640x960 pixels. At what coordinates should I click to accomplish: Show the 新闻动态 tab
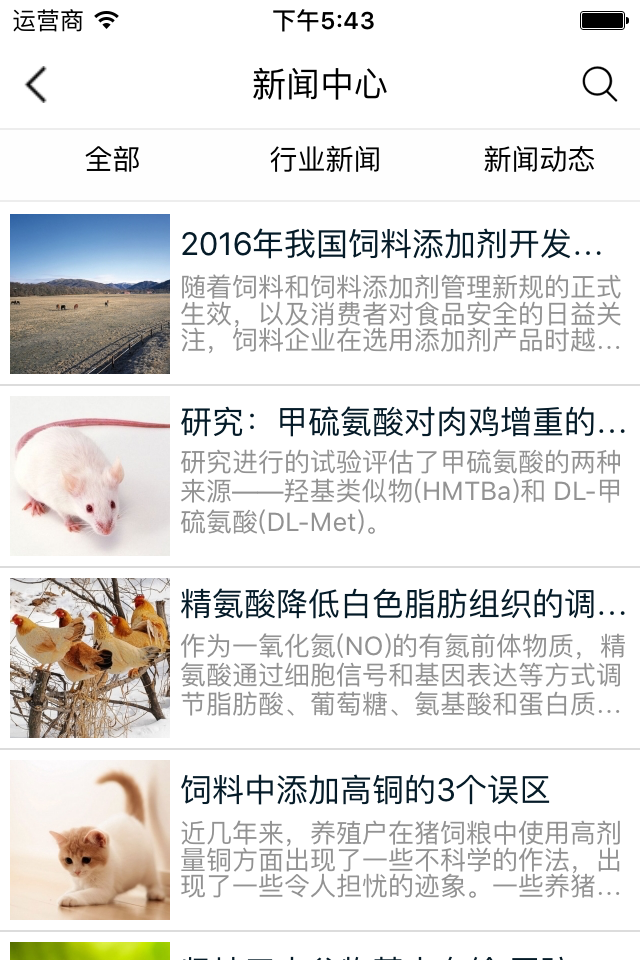[x=539, y=159]
